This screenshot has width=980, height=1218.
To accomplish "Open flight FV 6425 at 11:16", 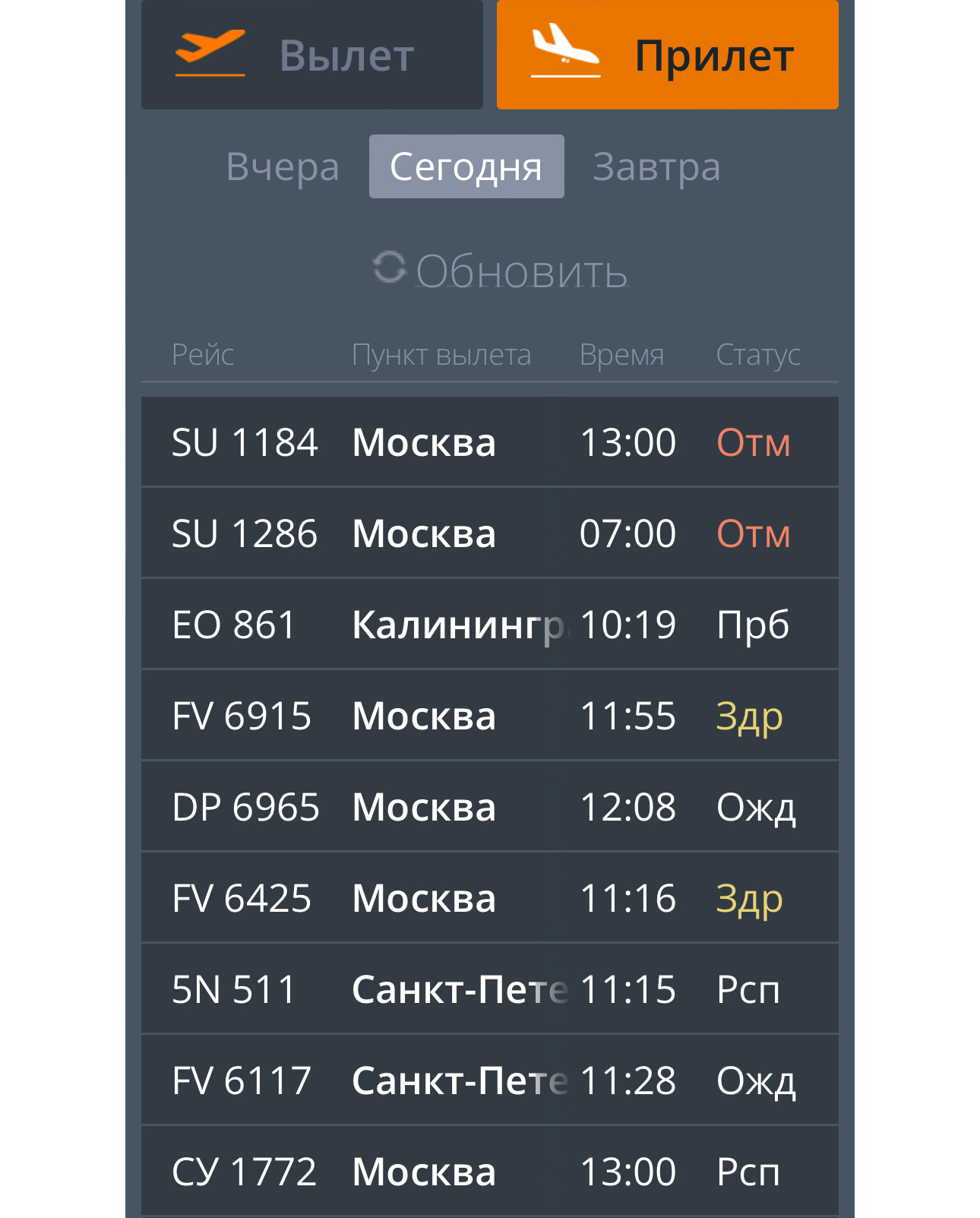I will [489, 898].
